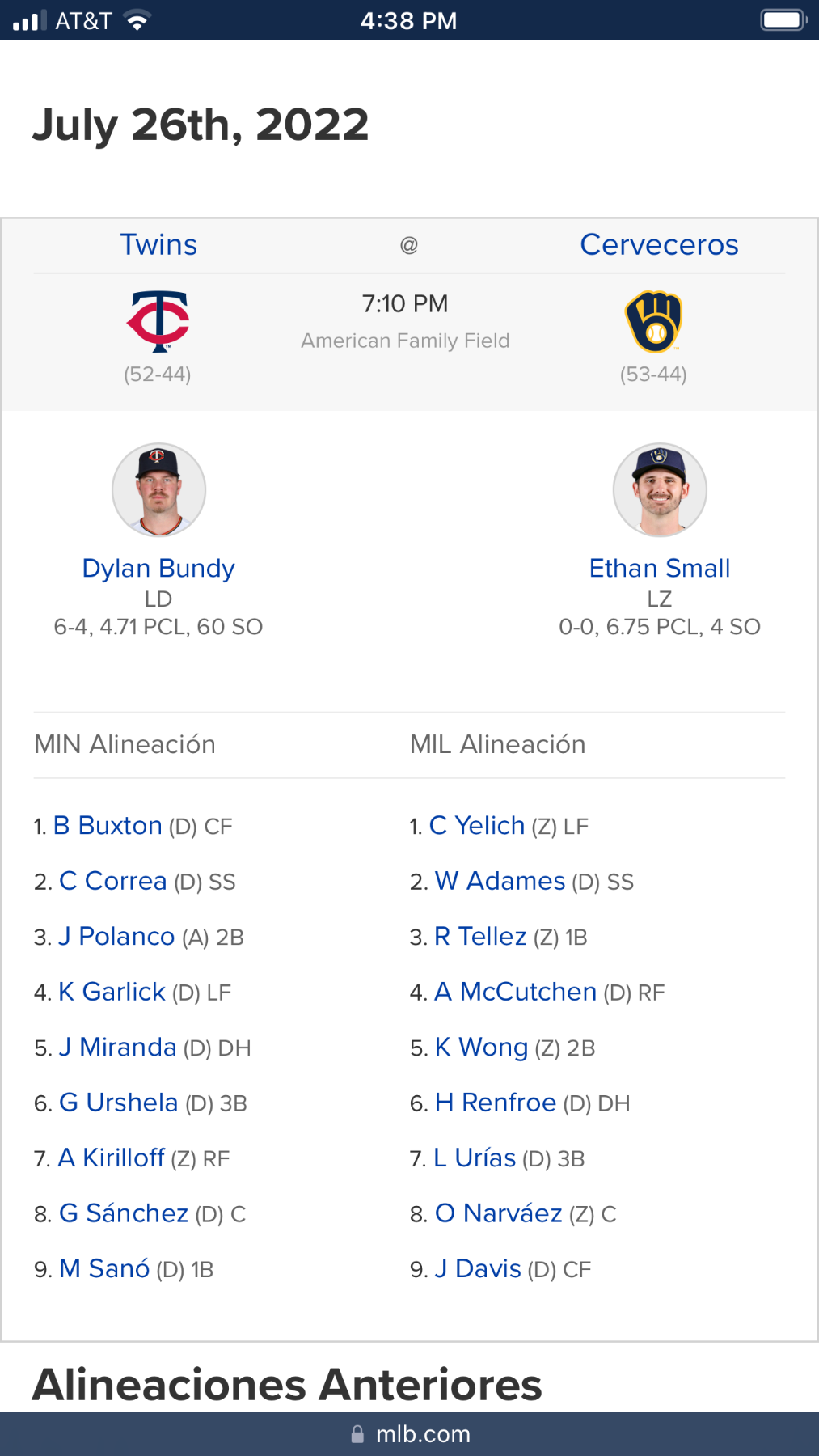Viewport: 819px width, 1456px height.
Task: Open C Yelich's player profile
Action: point(477,825)
